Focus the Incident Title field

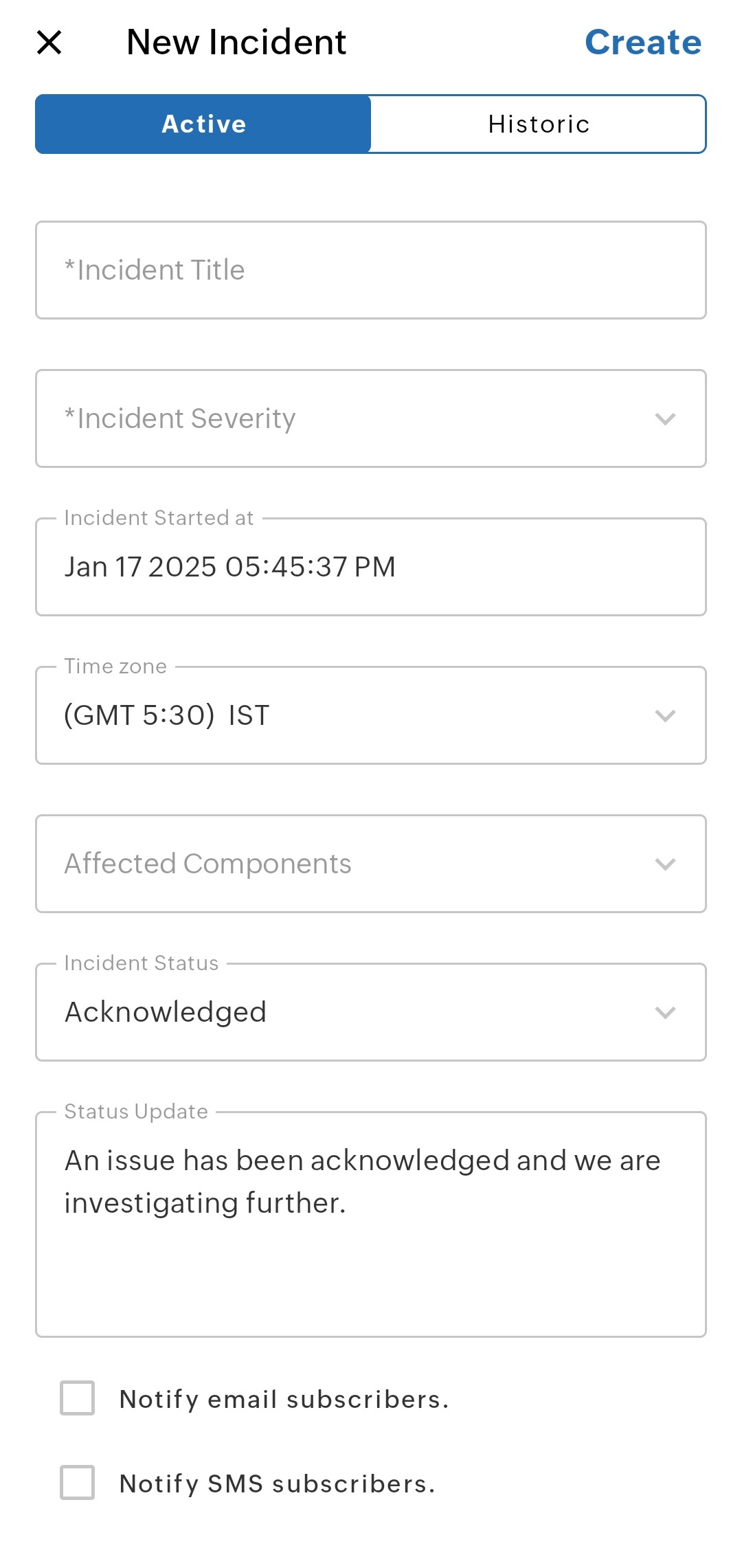(371, 270)
